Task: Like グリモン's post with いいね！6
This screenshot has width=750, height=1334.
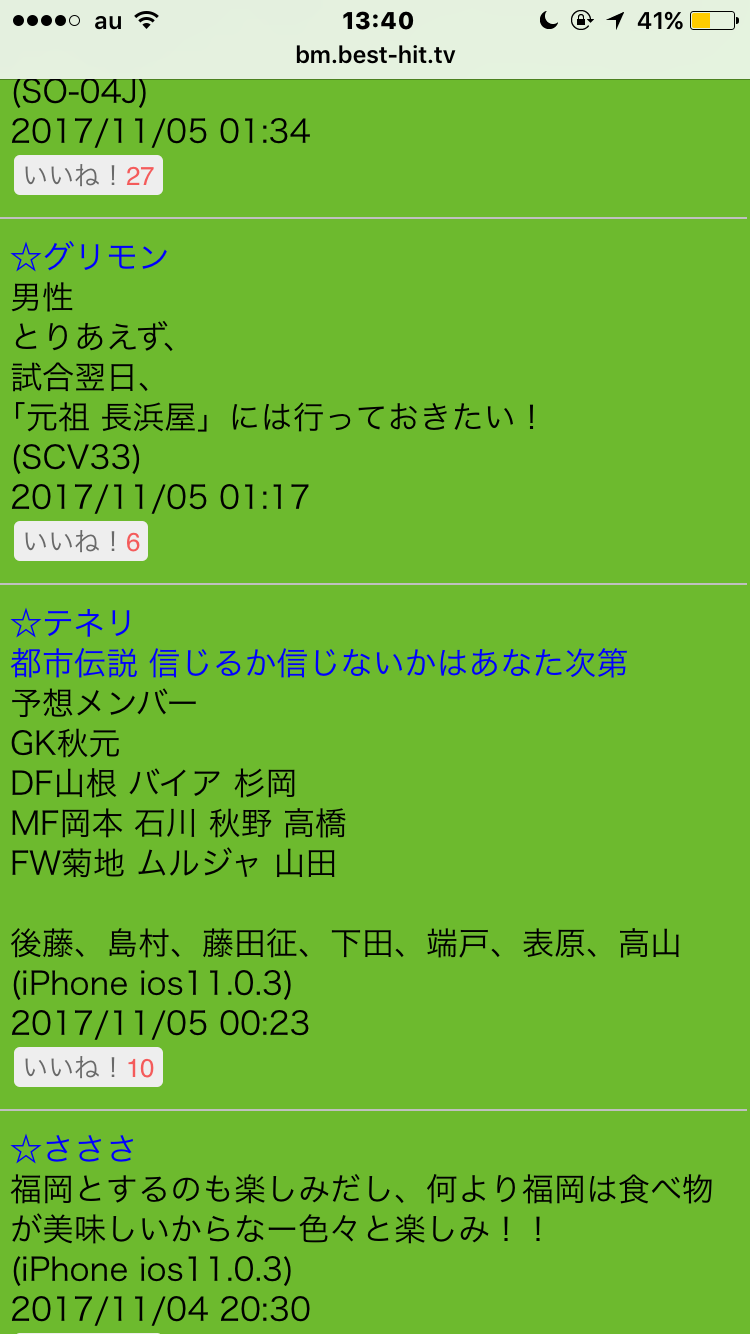Action: 81,542
